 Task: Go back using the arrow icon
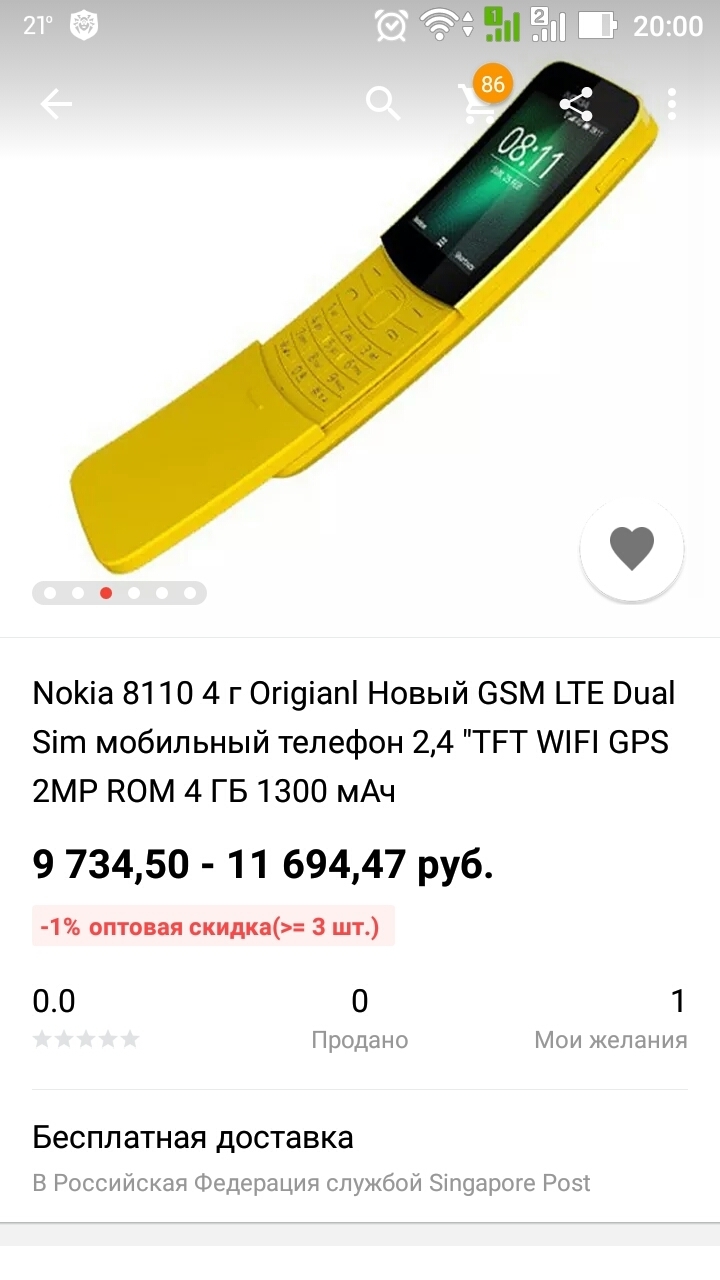coord(56,103)
